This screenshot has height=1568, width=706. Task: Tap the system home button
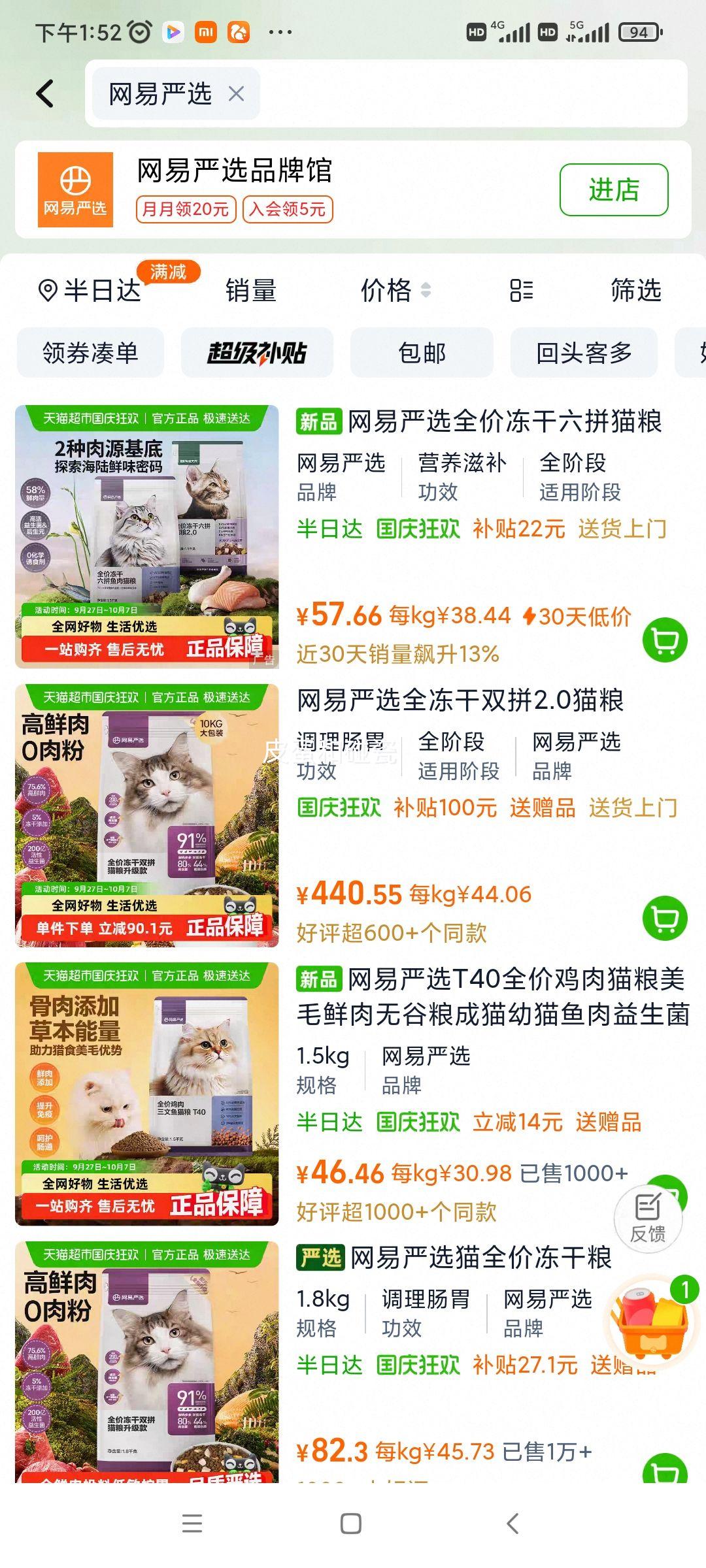(351, 1524)
